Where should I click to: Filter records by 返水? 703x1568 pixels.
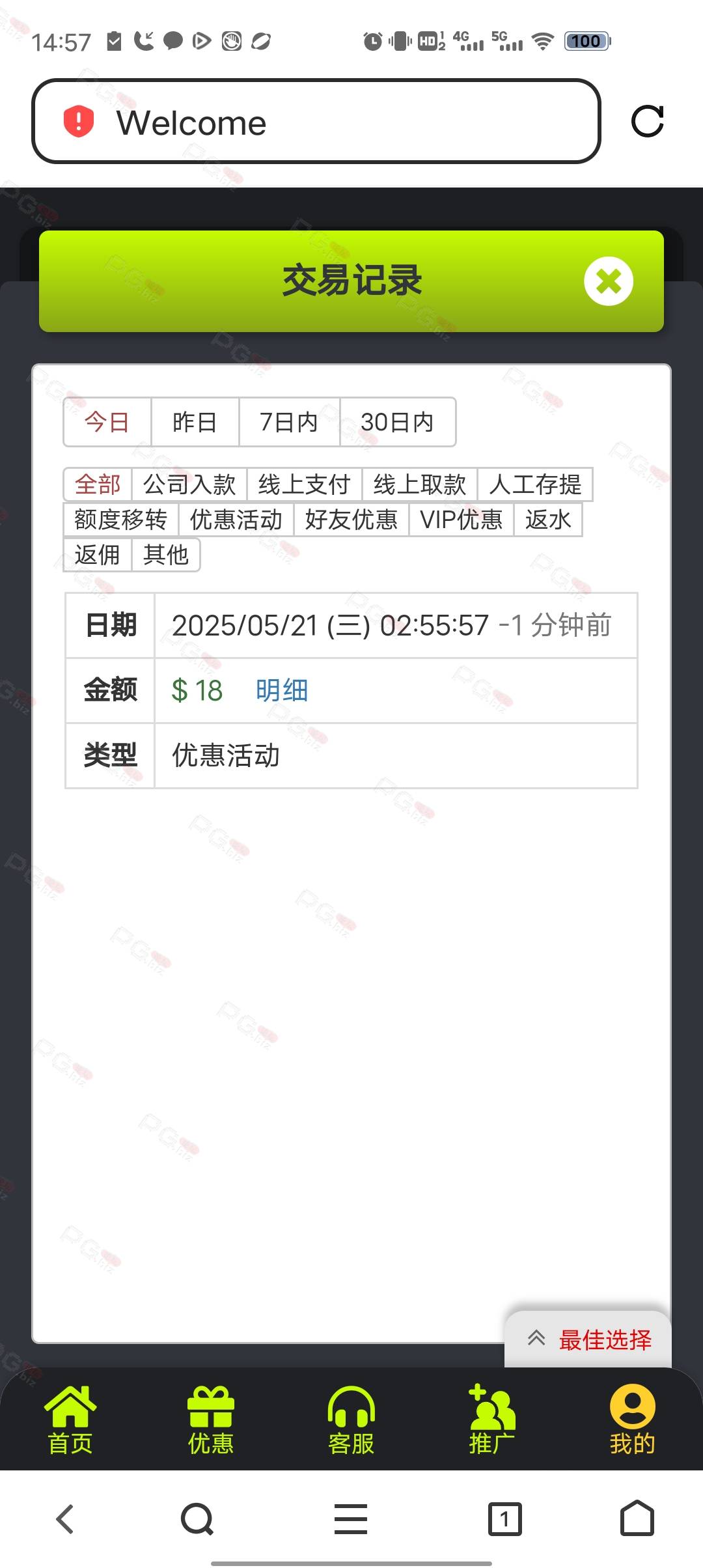[548, 520]
